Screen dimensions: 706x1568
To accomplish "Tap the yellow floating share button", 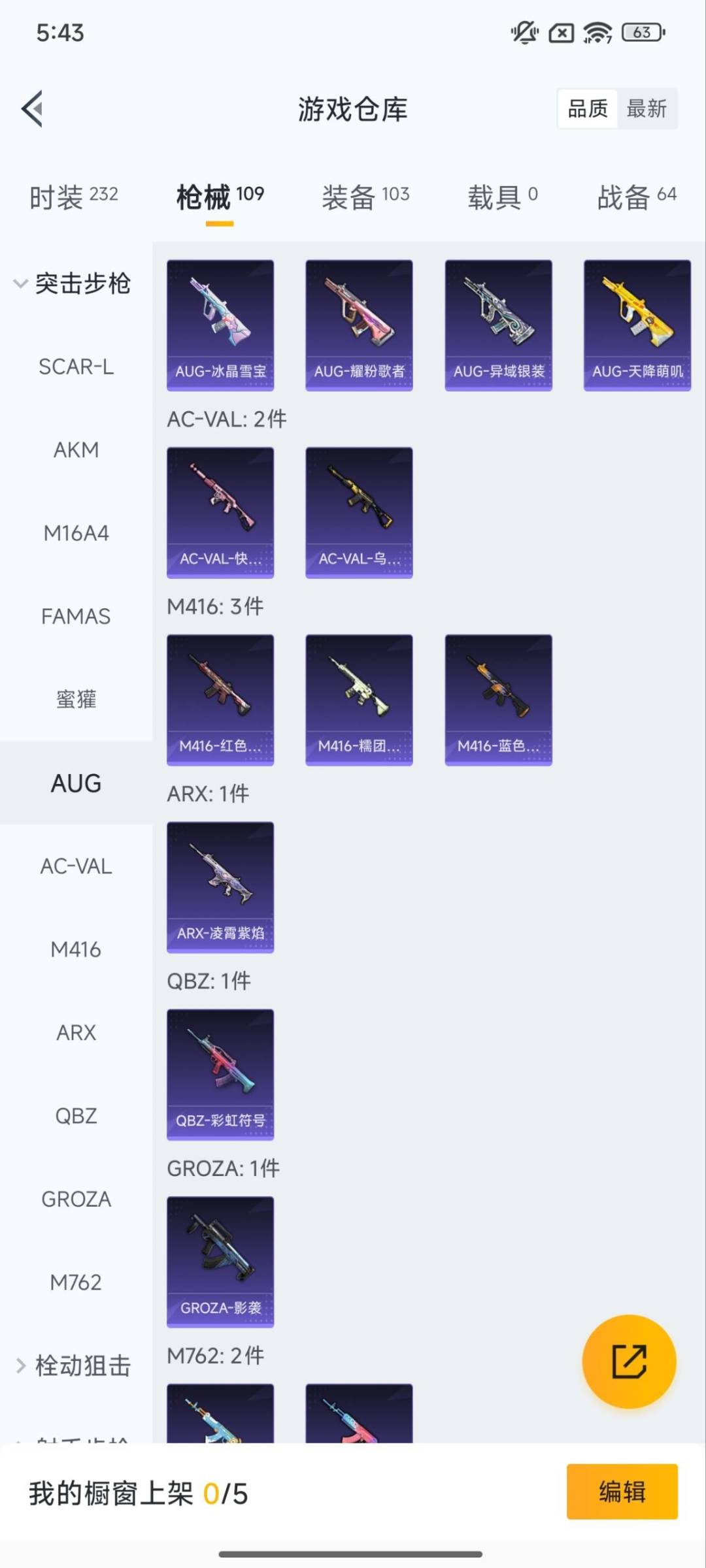I will click(629, 1362).
